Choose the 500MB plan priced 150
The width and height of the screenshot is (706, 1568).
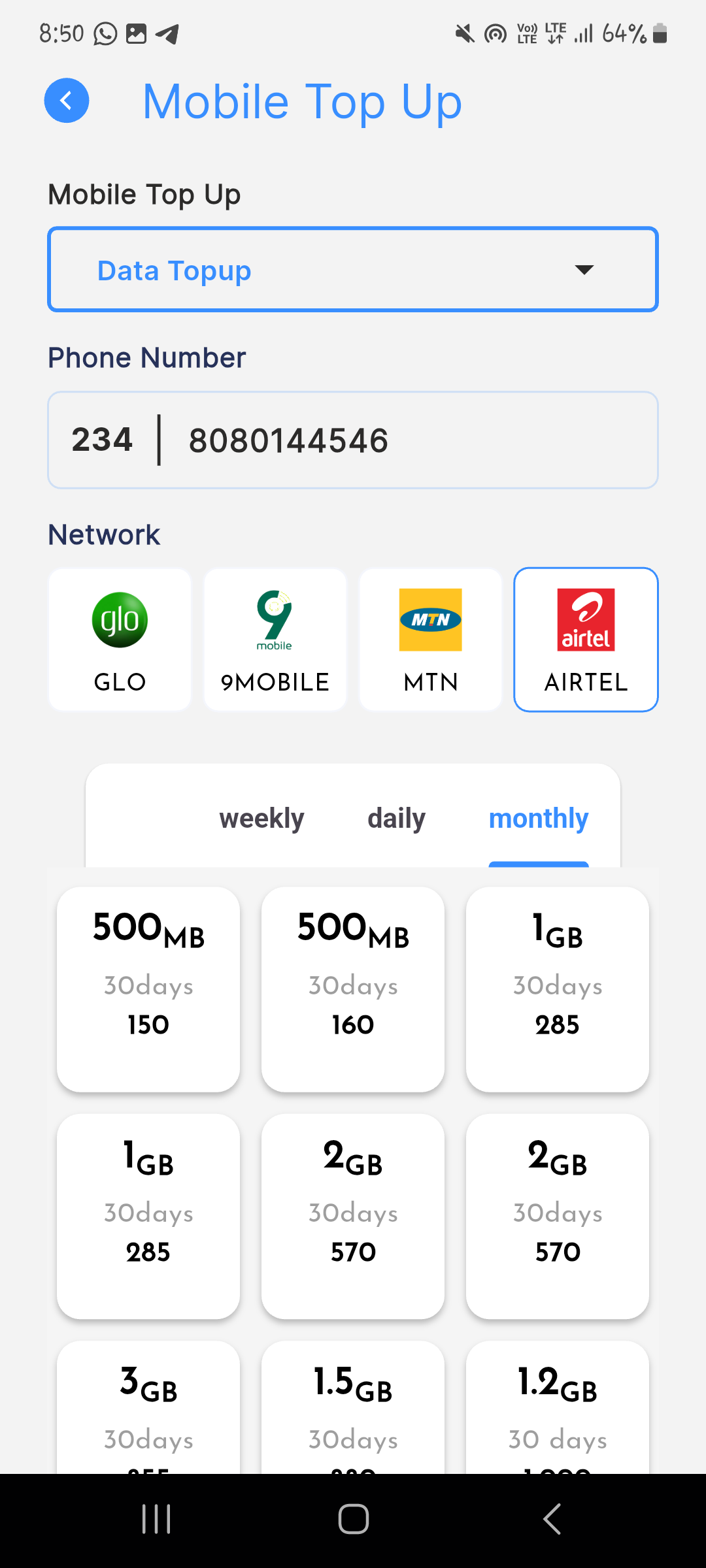(148, 988)
